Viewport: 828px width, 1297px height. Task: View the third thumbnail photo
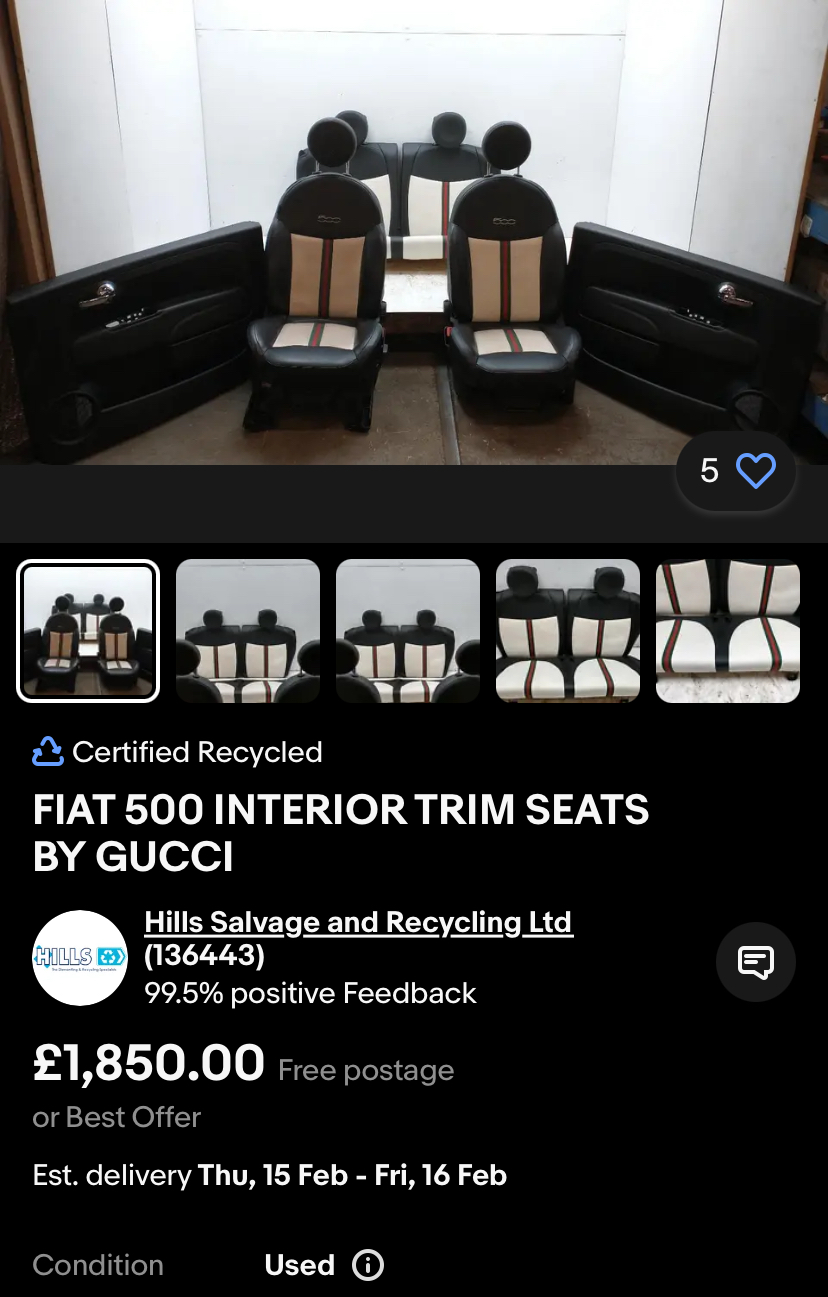(x=408, y=631)
